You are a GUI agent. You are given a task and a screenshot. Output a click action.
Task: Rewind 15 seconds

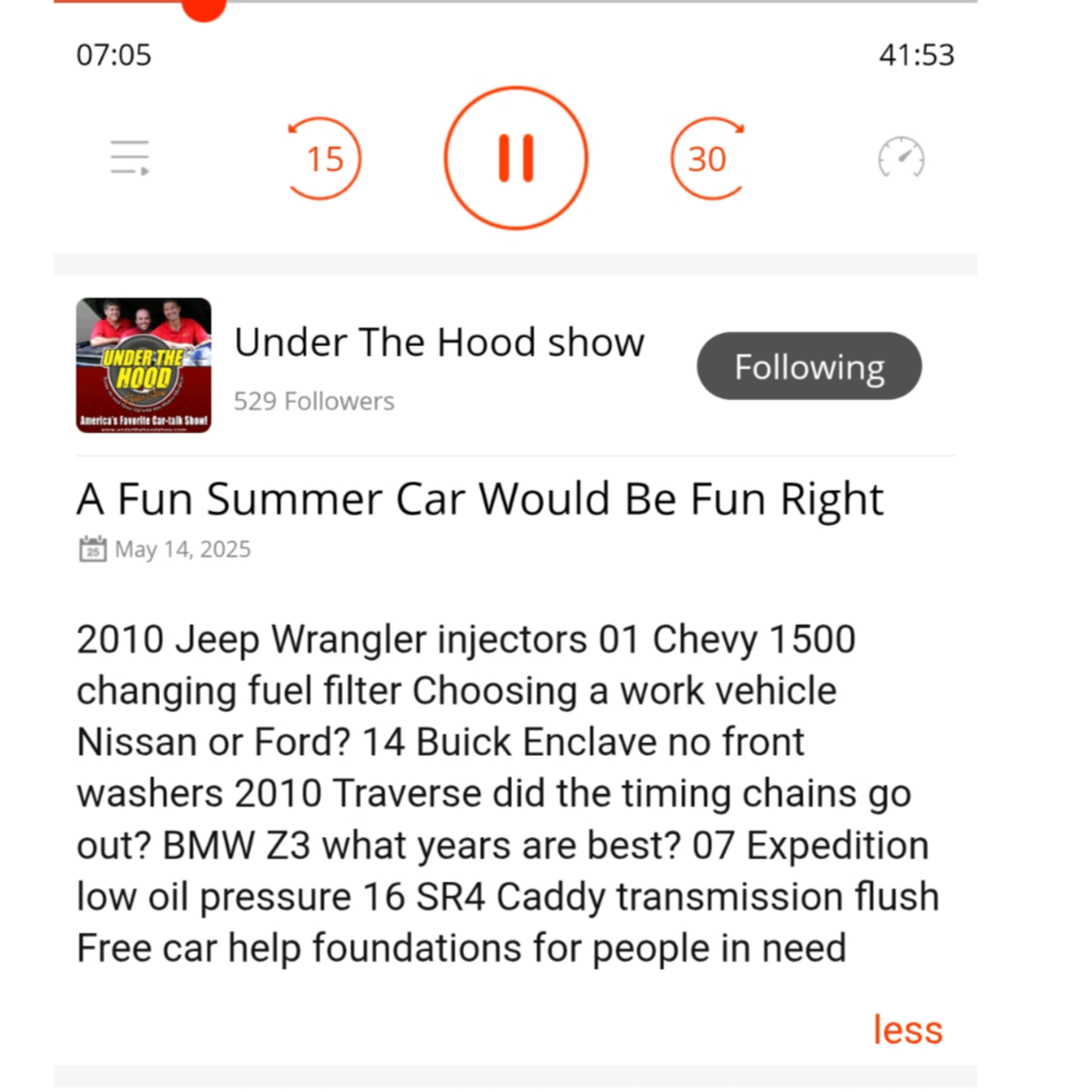(x=323, y=159)
